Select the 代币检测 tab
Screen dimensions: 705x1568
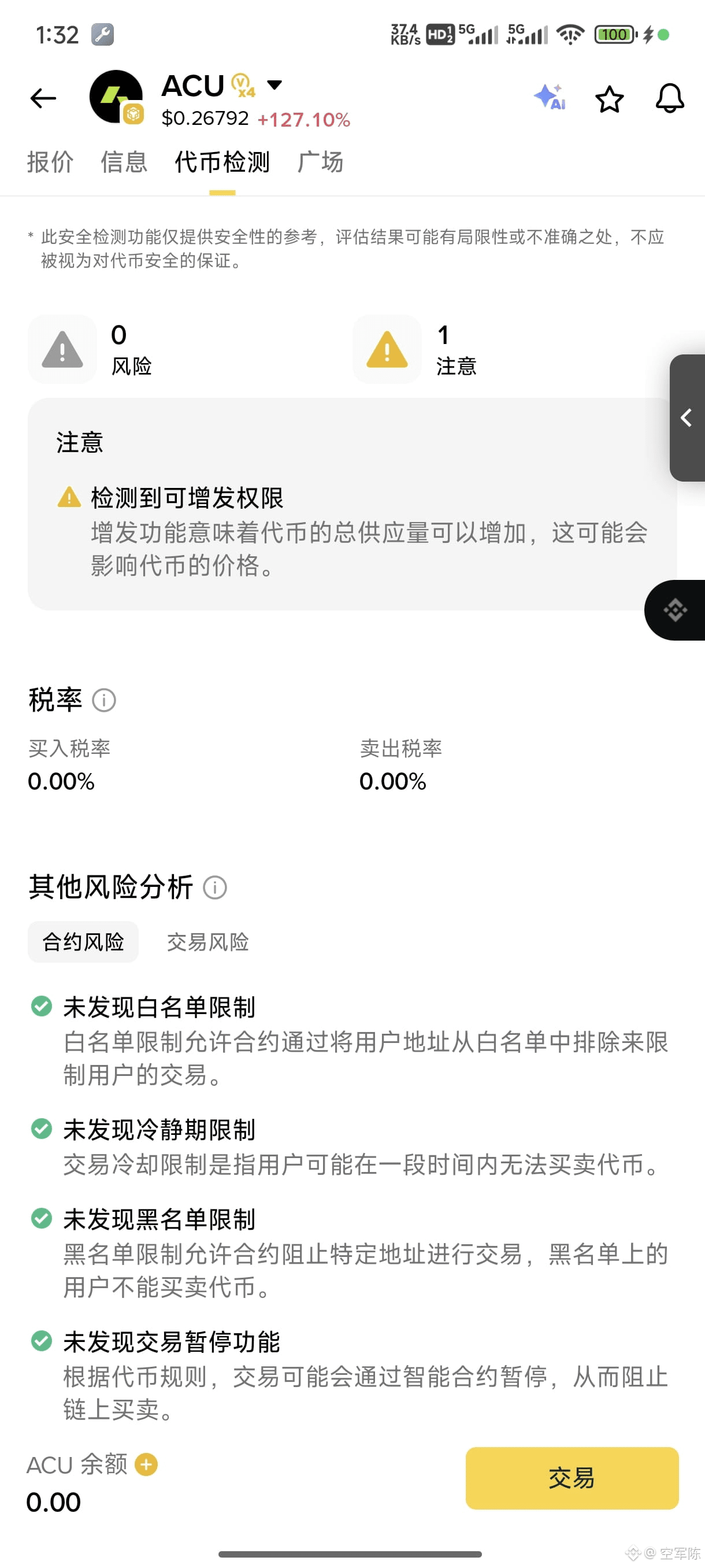coord(222,162)
